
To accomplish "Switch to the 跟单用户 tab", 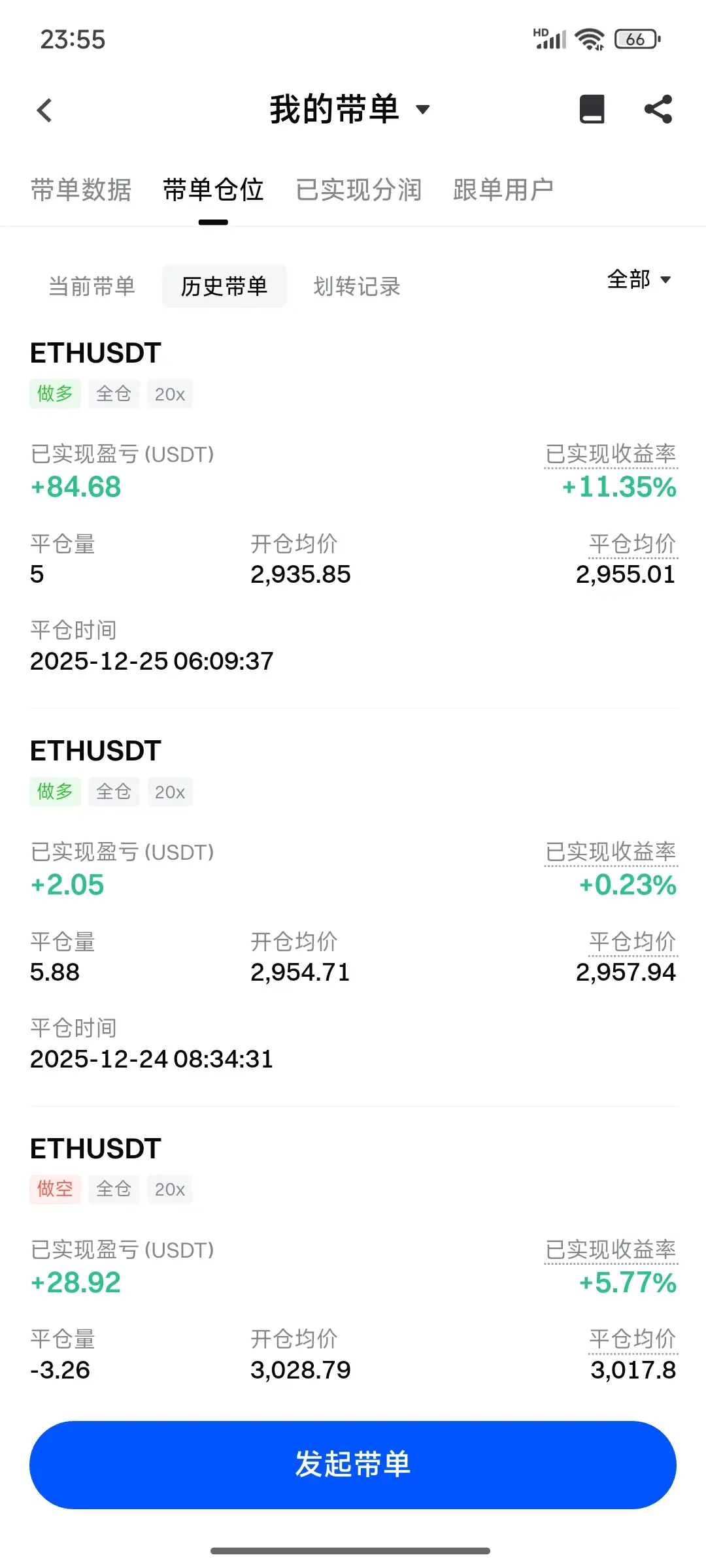I will pos(503,190).
